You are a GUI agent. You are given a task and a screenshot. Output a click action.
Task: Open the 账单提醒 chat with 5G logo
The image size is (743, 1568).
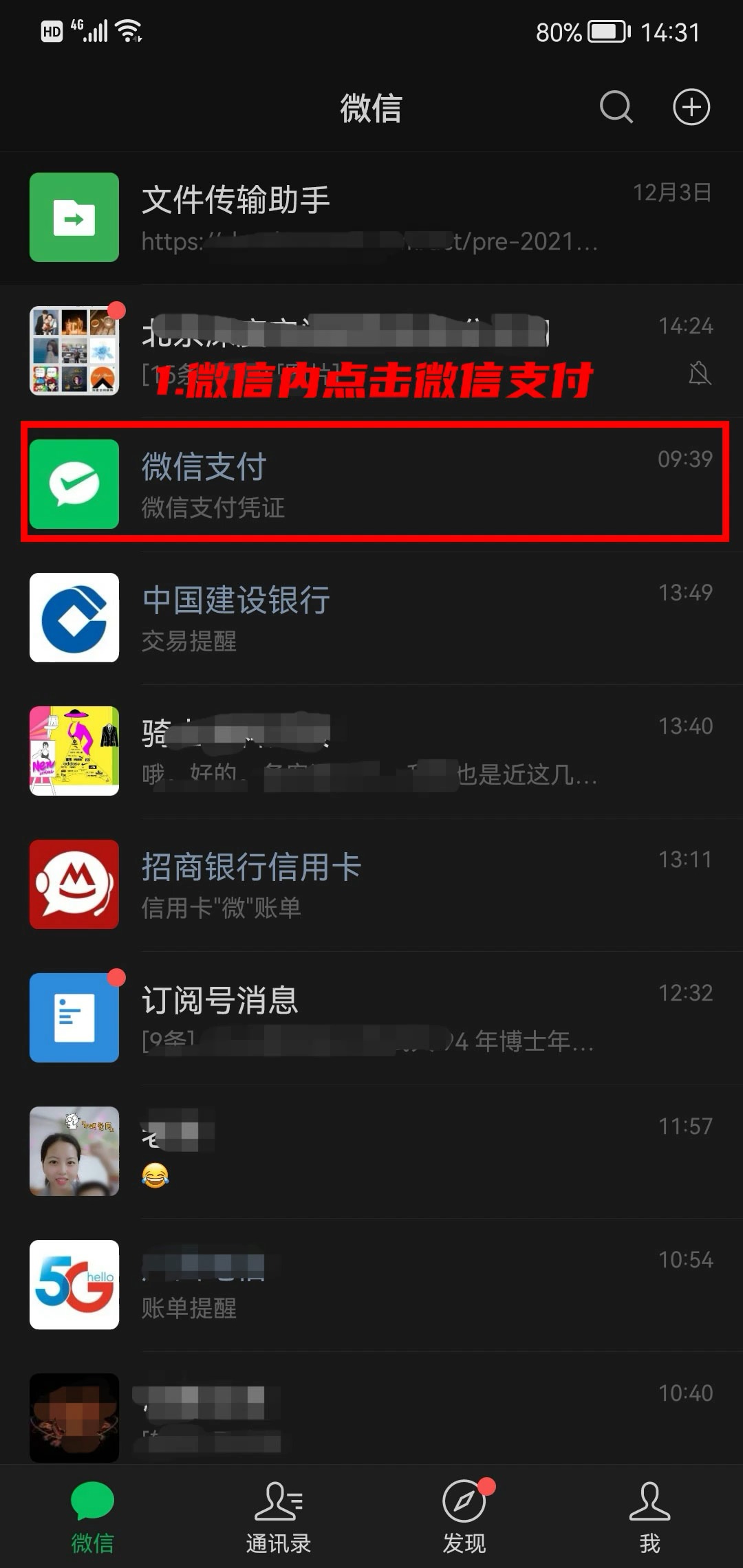pos(371,1285)
